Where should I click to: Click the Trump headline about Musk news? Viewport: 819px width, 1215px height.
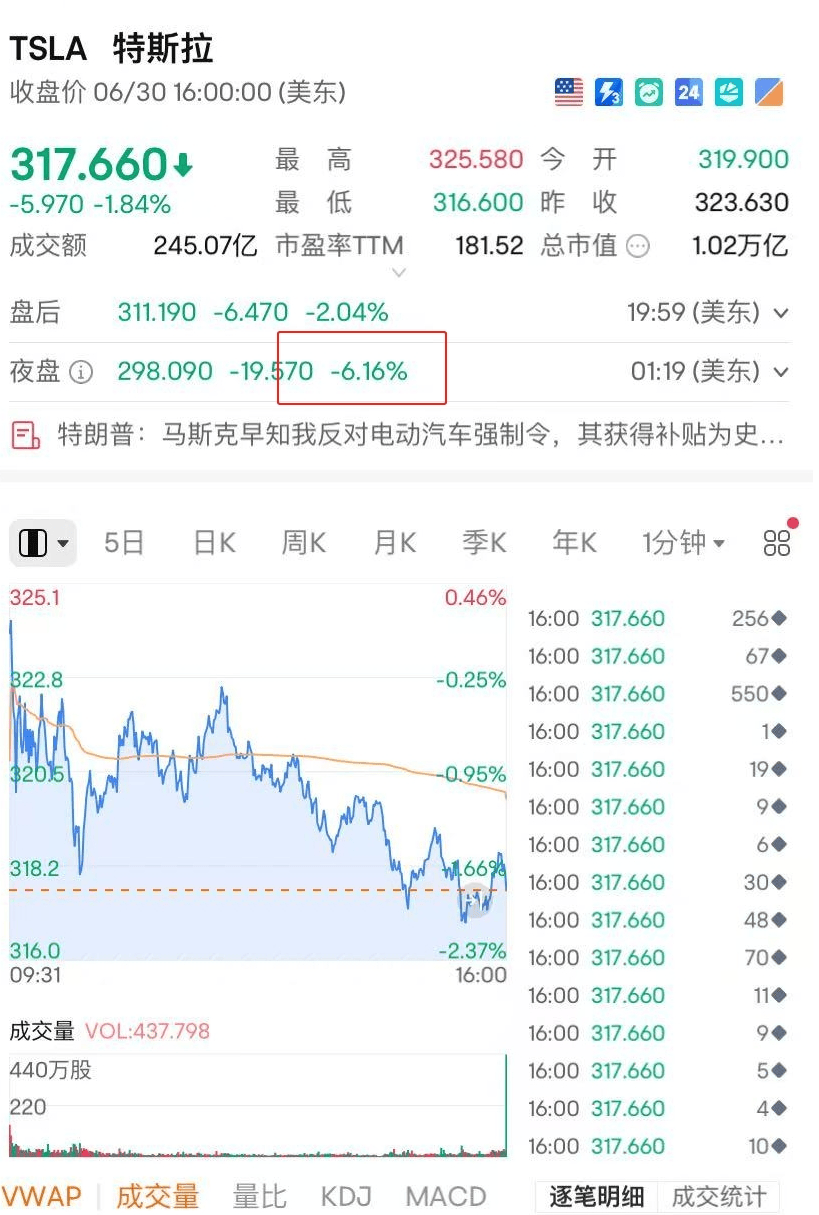coord(400,436)
